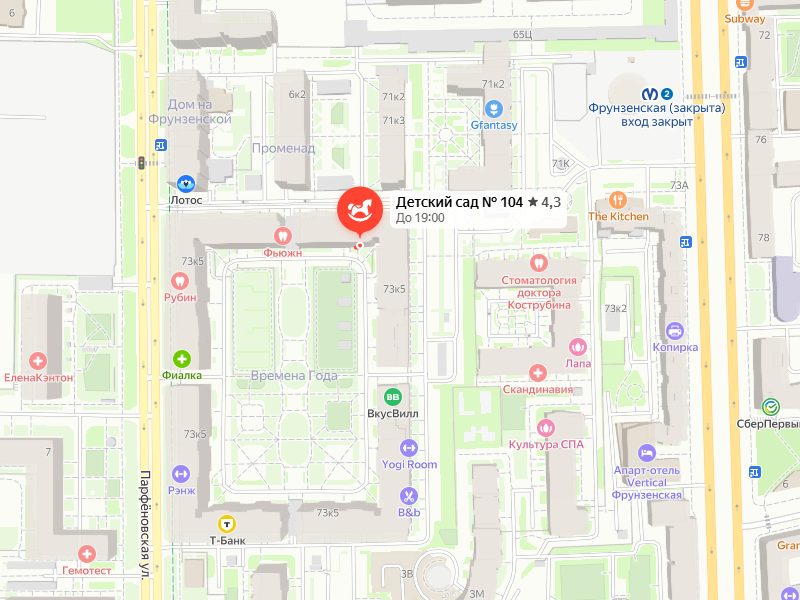Open the Копирка marker
This screenshot has width=800, height=600.
[675, 330]
